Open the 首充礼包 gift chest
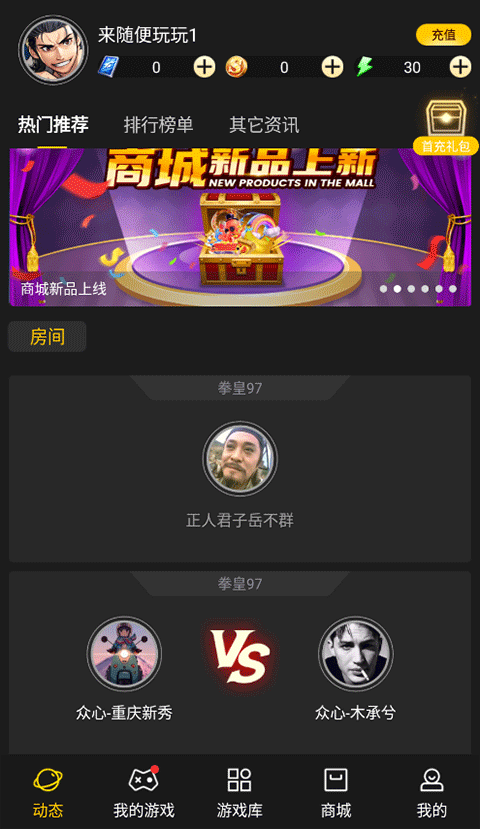Image resolution: width=480 pixels, height=829 pixels. (x=446, y=127)
